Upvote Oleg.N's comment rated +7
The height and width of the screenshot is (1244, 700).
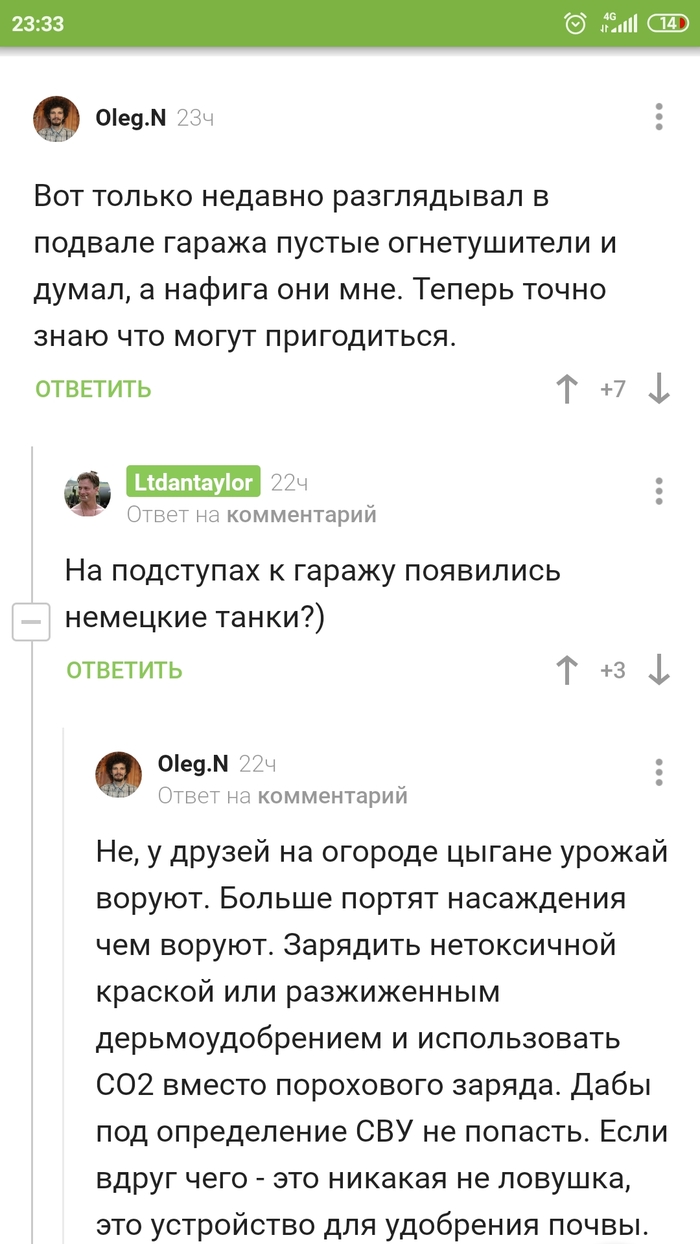point(567,389)
